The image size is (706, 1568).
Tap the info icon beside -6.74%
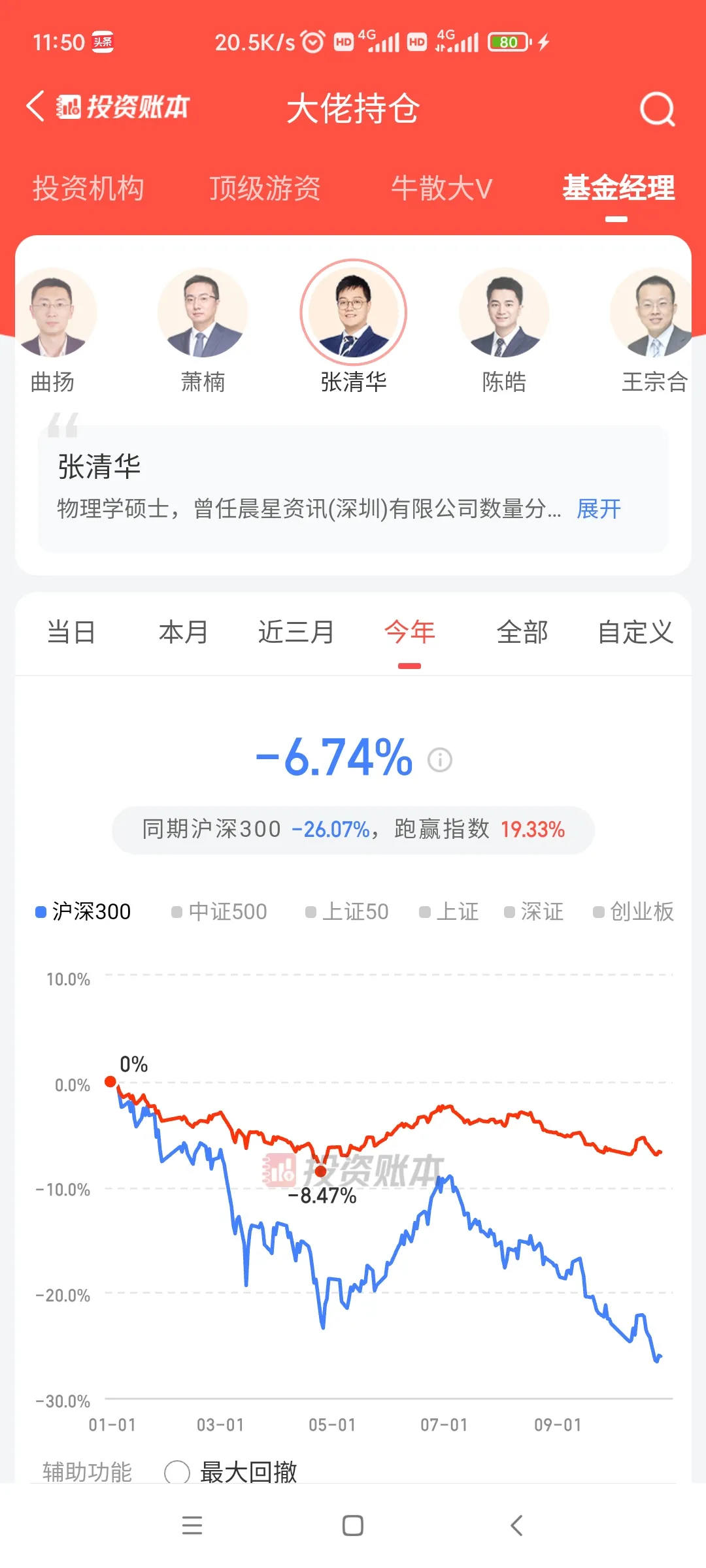pyautogui.click(x=440, y=760)
